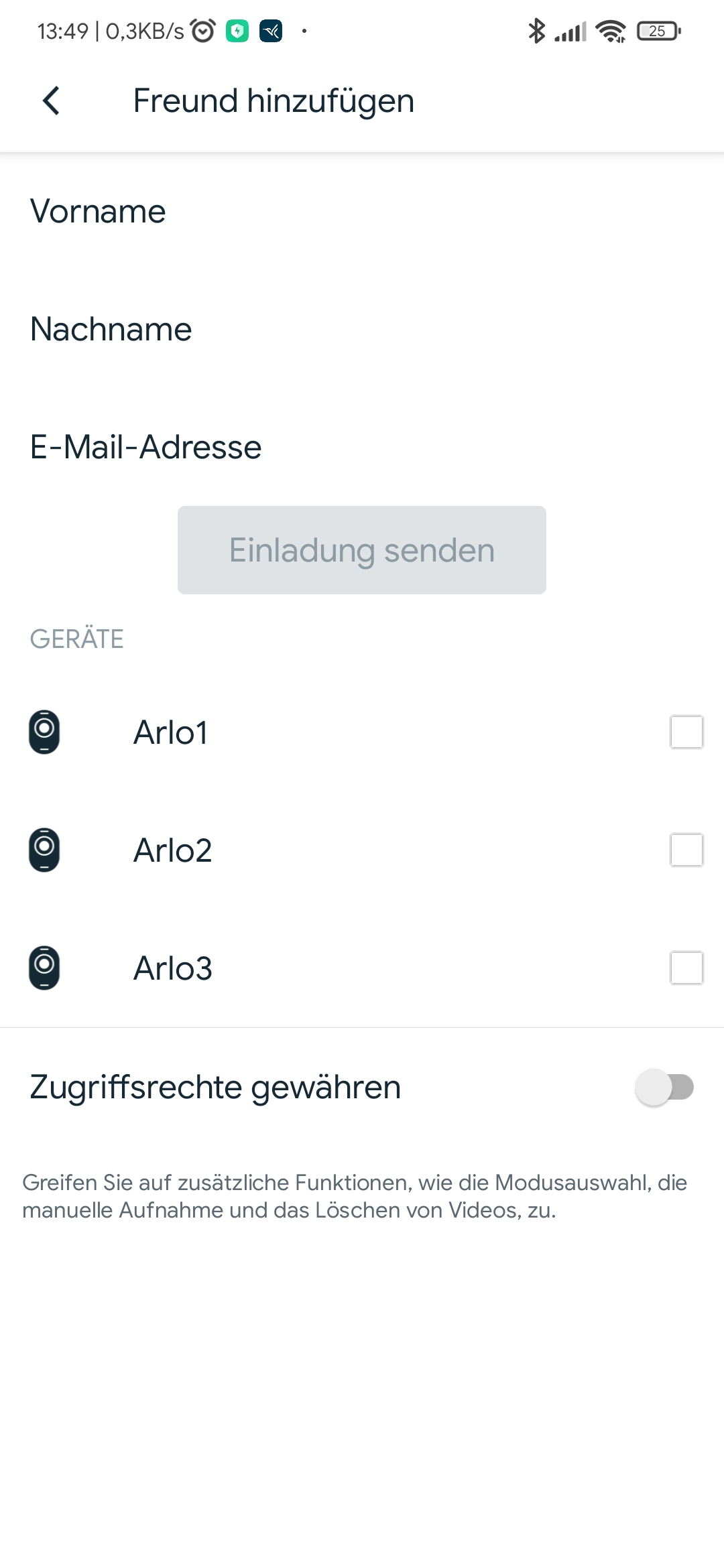724x1568 pixels.
Task: Tick the Arlo3 checkbox
Action: [x=686, y=968]
